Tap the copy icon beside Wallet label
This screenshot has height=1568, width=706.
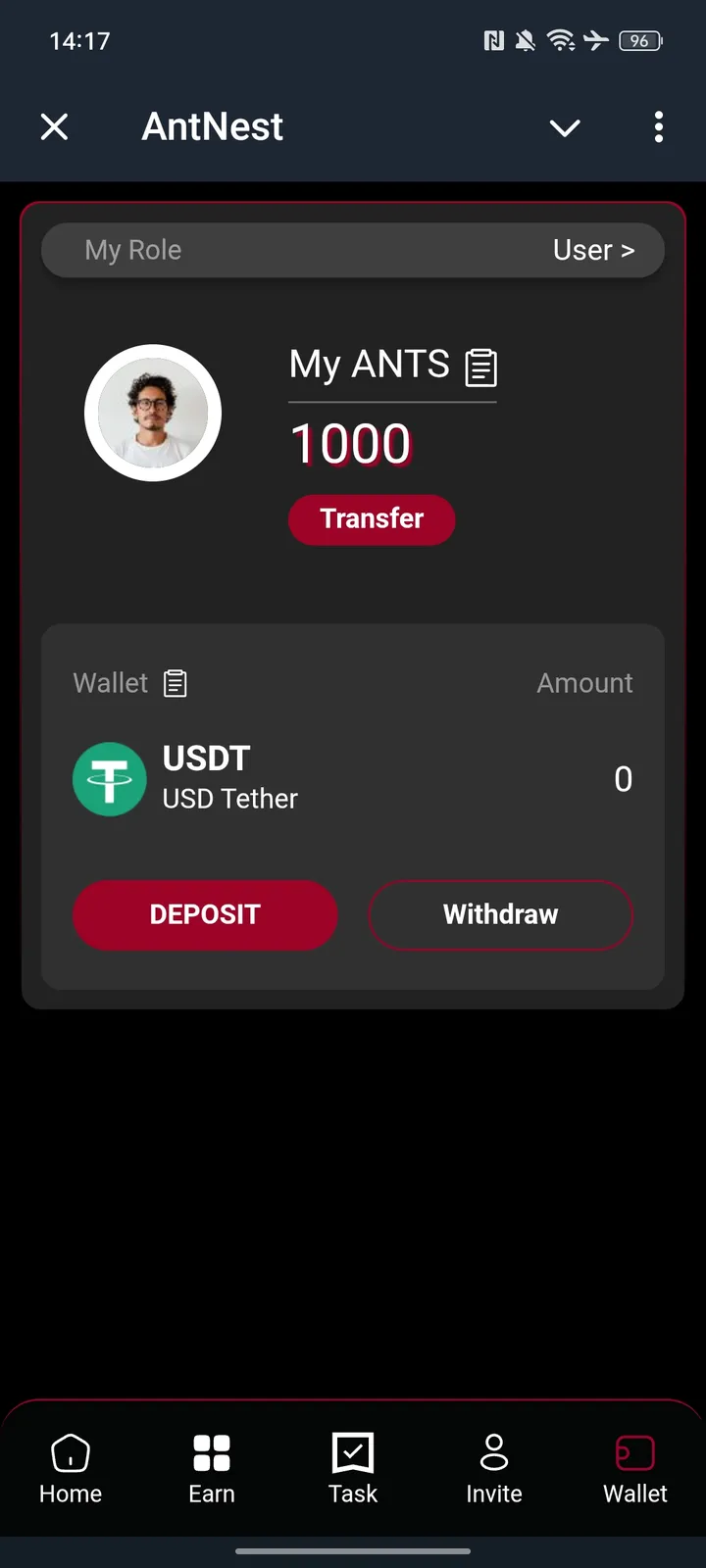coord(175,682)
